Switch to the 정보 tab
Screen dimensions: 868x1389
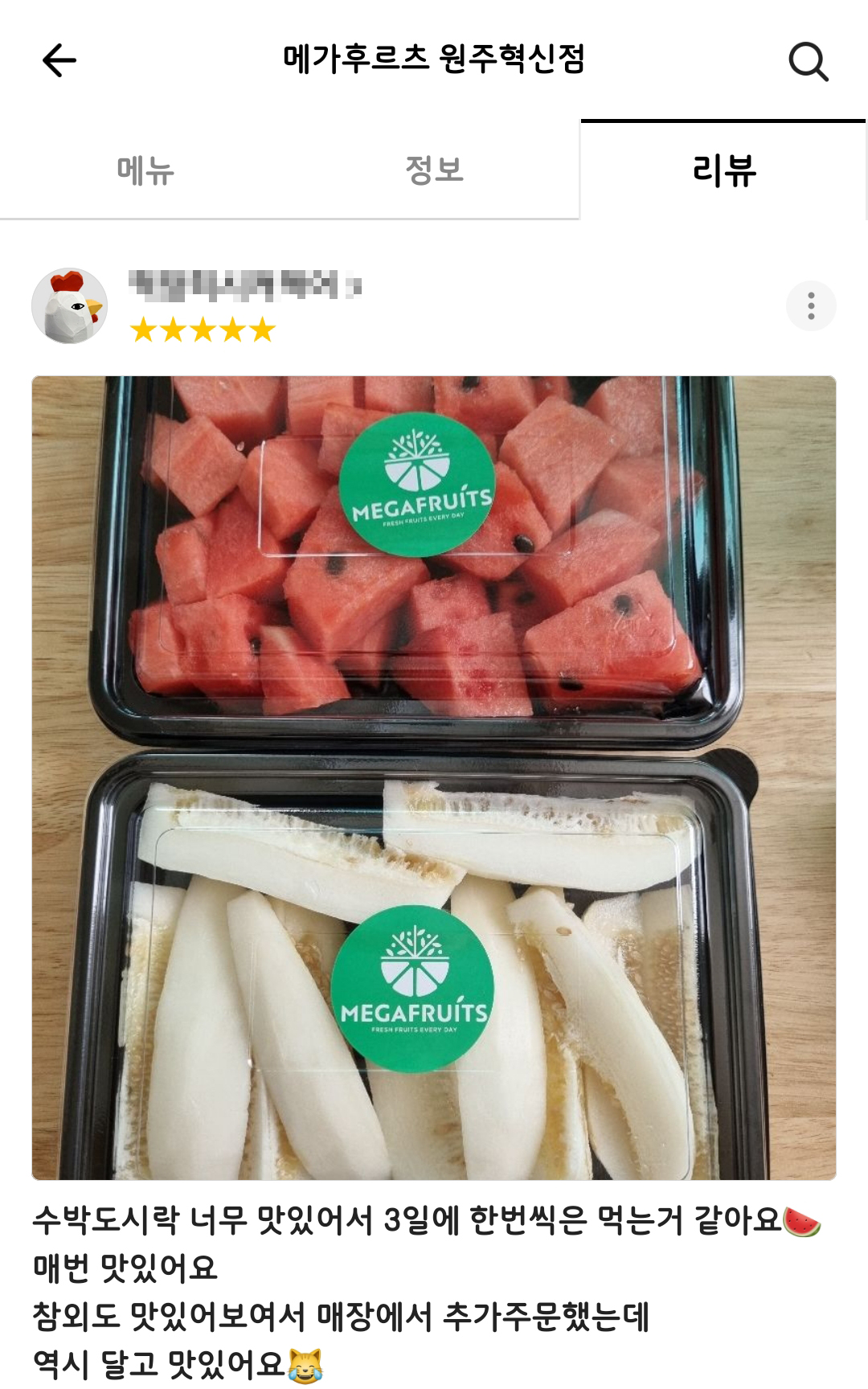[434, 170]
